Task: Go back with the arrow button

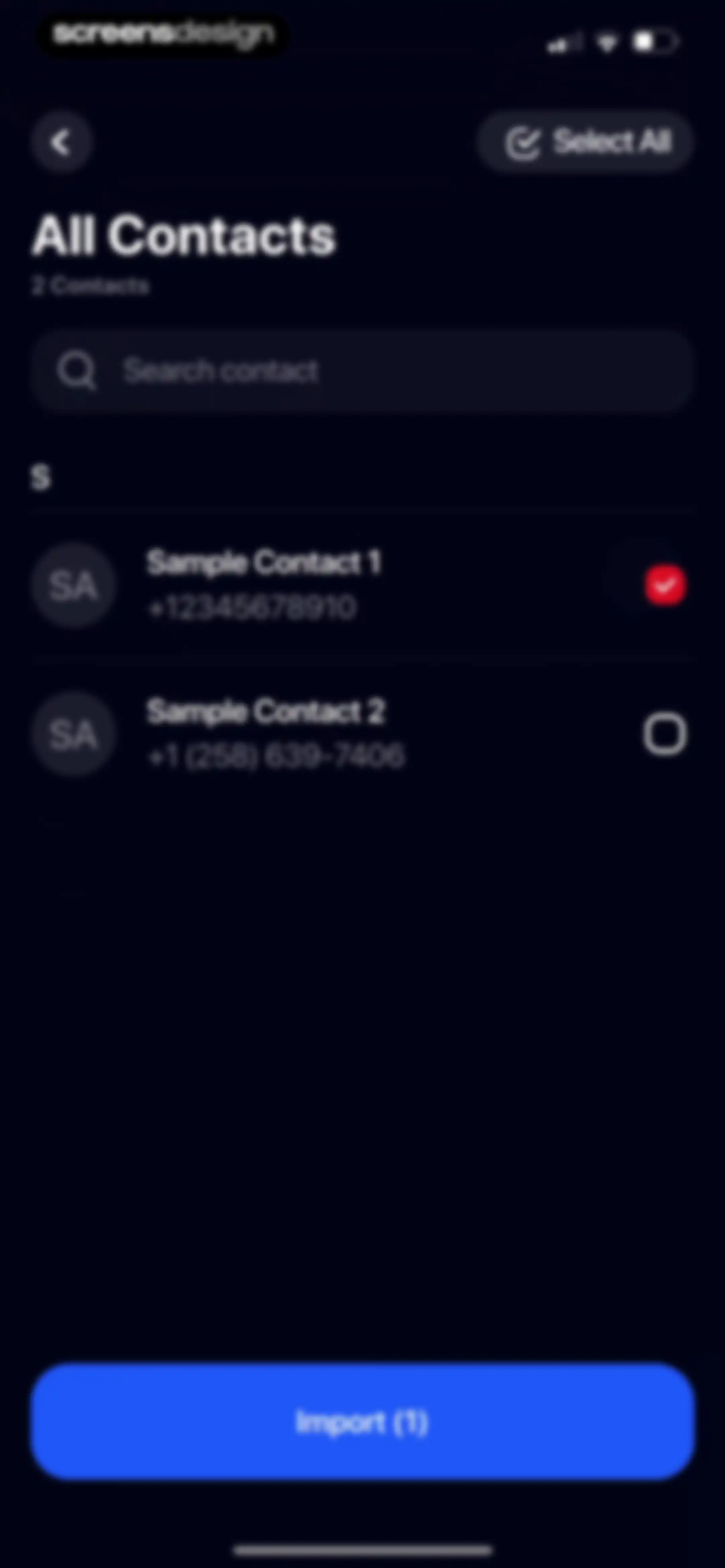Action: click(x=61, y=142)
